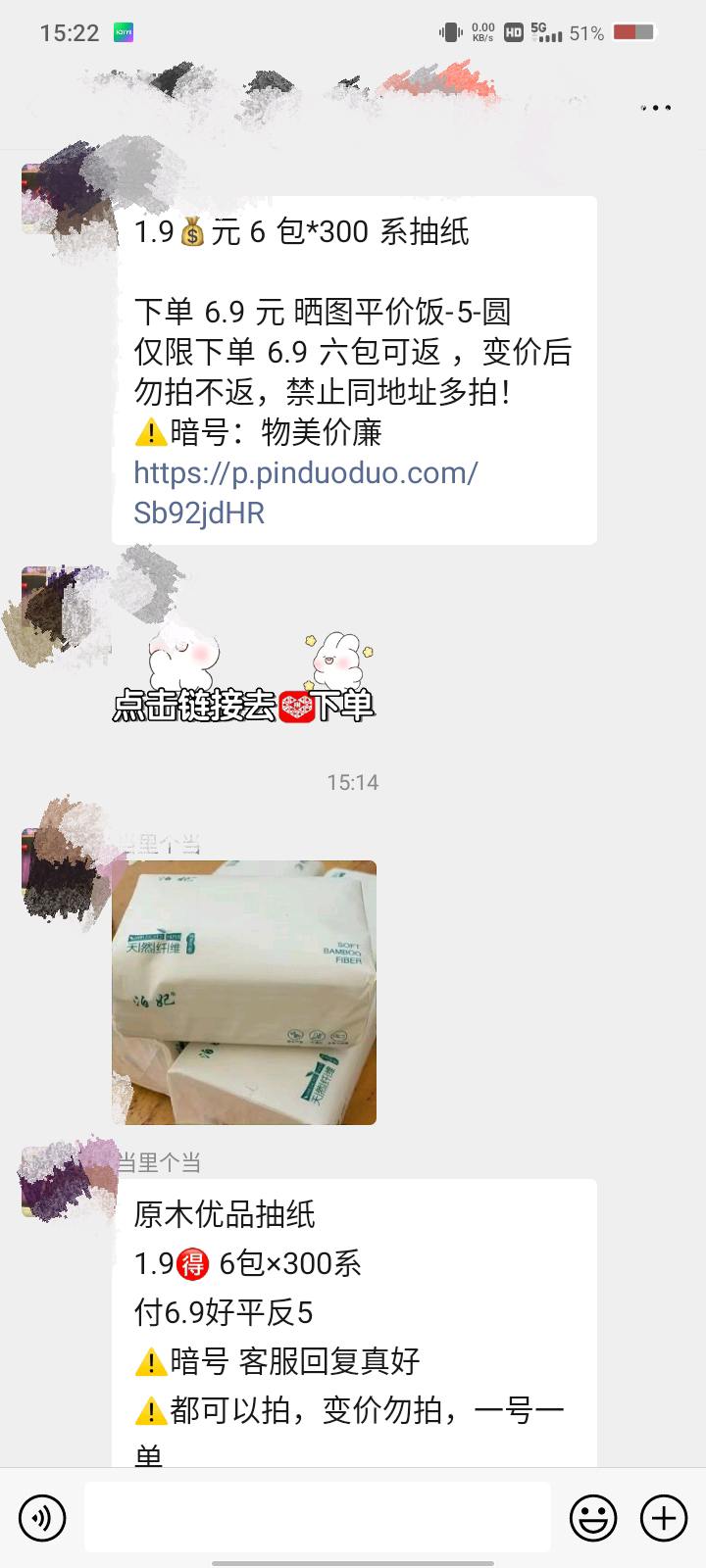Switch to voice message input
Viewport: 706px width, 1568px height.
42,1518
